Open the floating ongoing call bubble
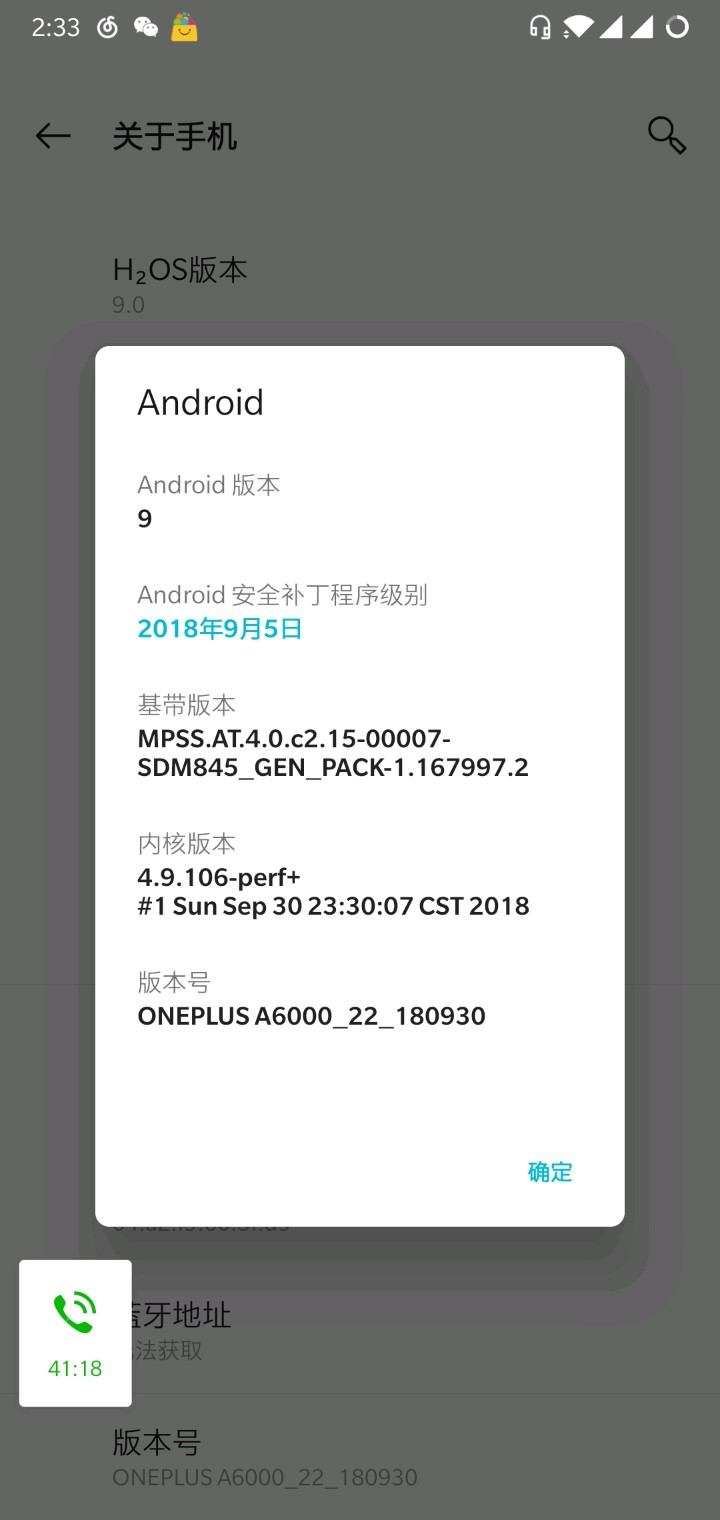This screenshot has height=1520, width=720. pos(75,1332)
